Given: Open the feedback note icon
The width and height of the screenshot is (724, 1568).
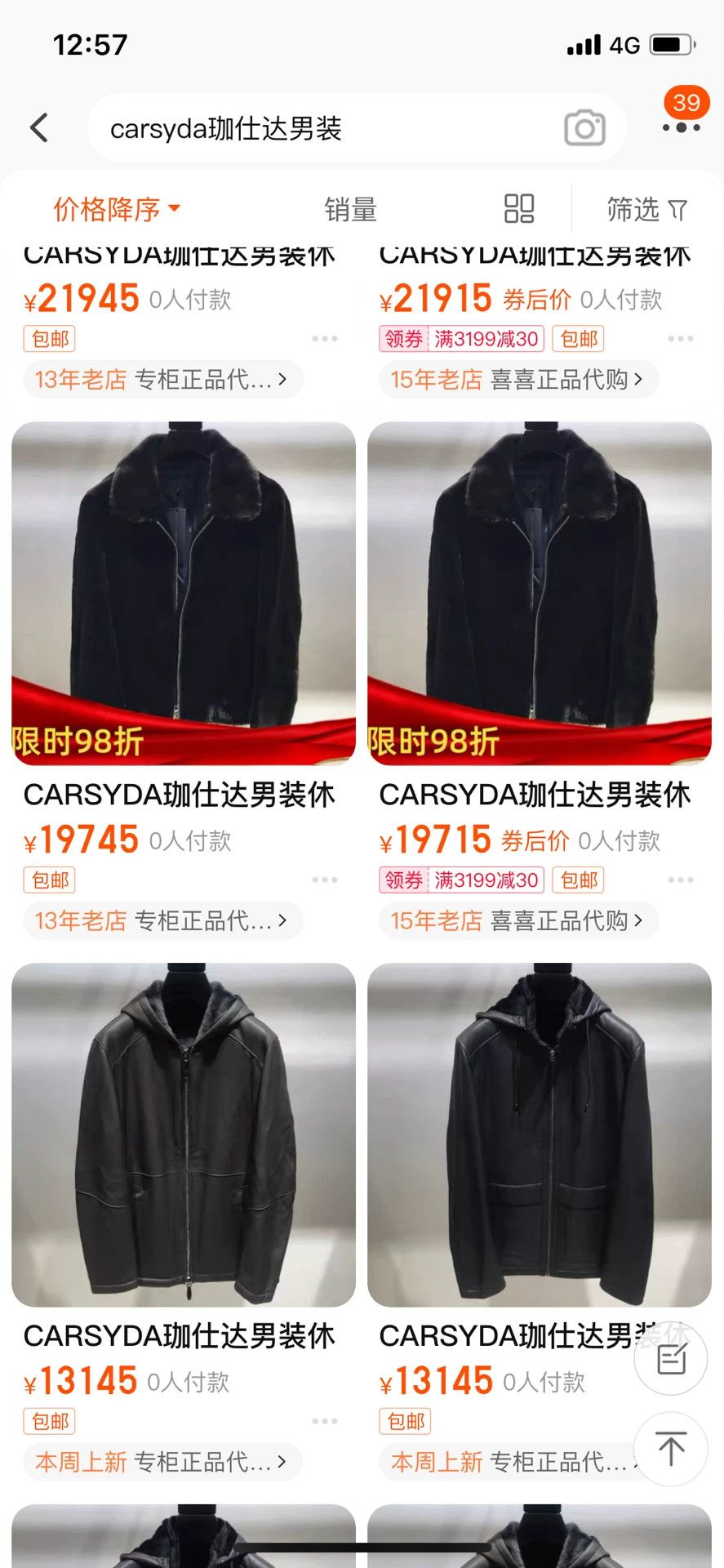Looking at the screenshot, I should click(671, 1359).
